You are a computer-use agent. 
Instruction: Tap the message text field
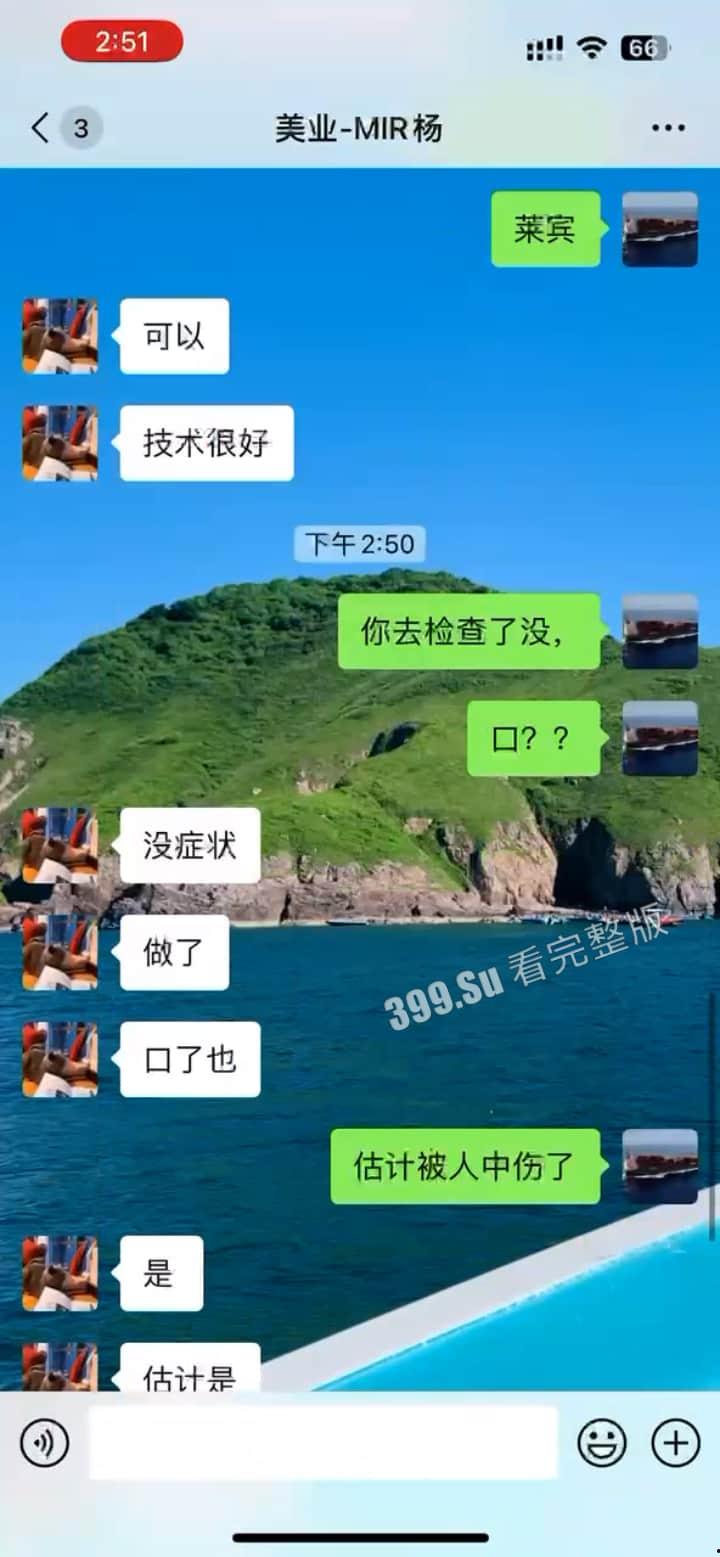323,1443
